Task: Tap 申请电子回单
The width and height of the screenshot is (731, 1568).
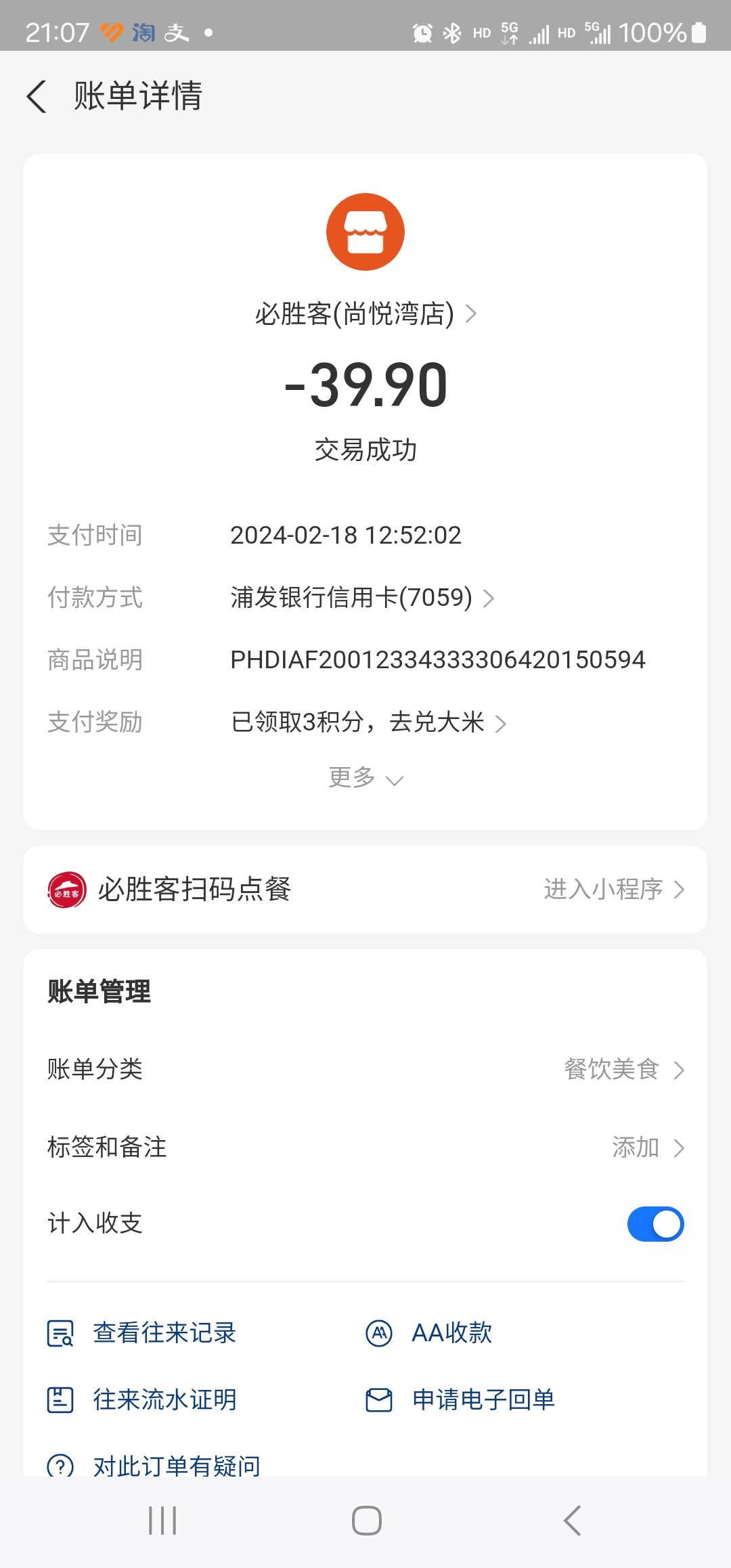Action: click(x=460, y=1399)
